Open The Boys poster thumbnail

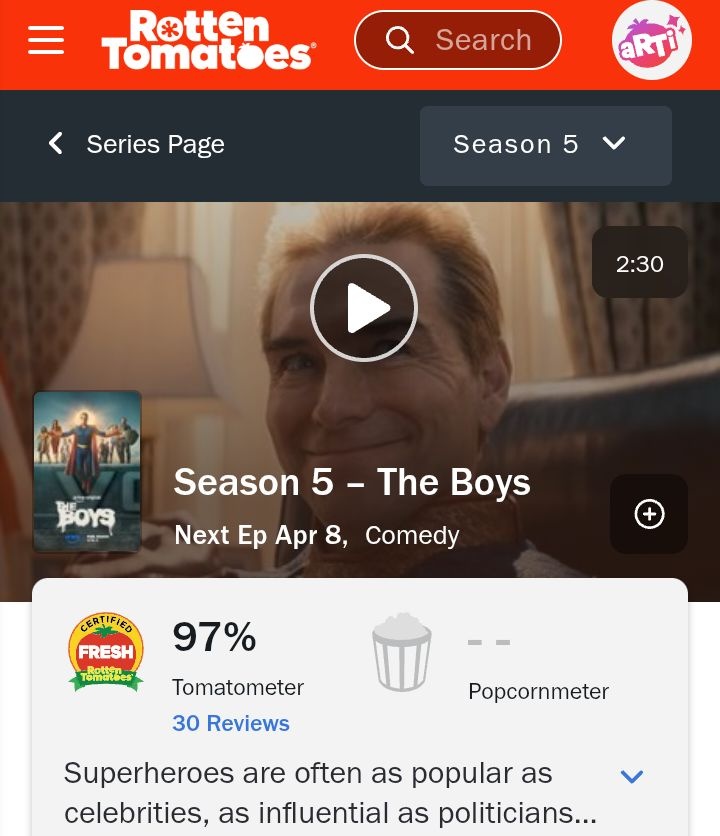87,471
